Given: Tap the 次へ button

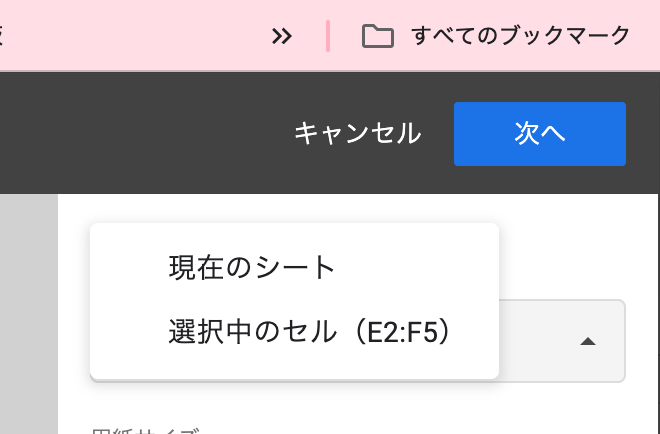Looking at the screenshot, I should coord(539,133).
